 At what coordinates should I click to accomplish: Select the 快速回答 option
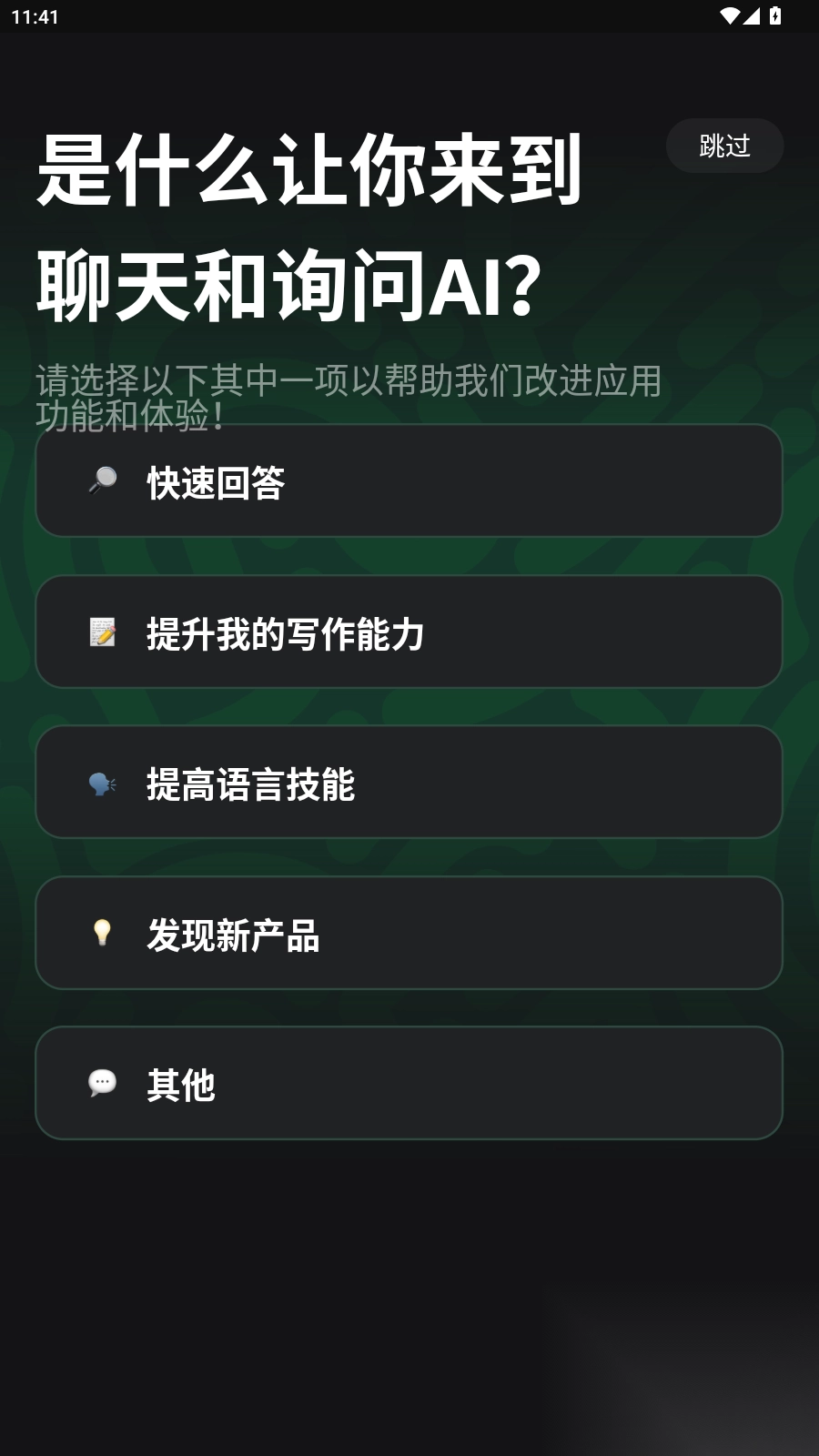click(x=407, y=481)
